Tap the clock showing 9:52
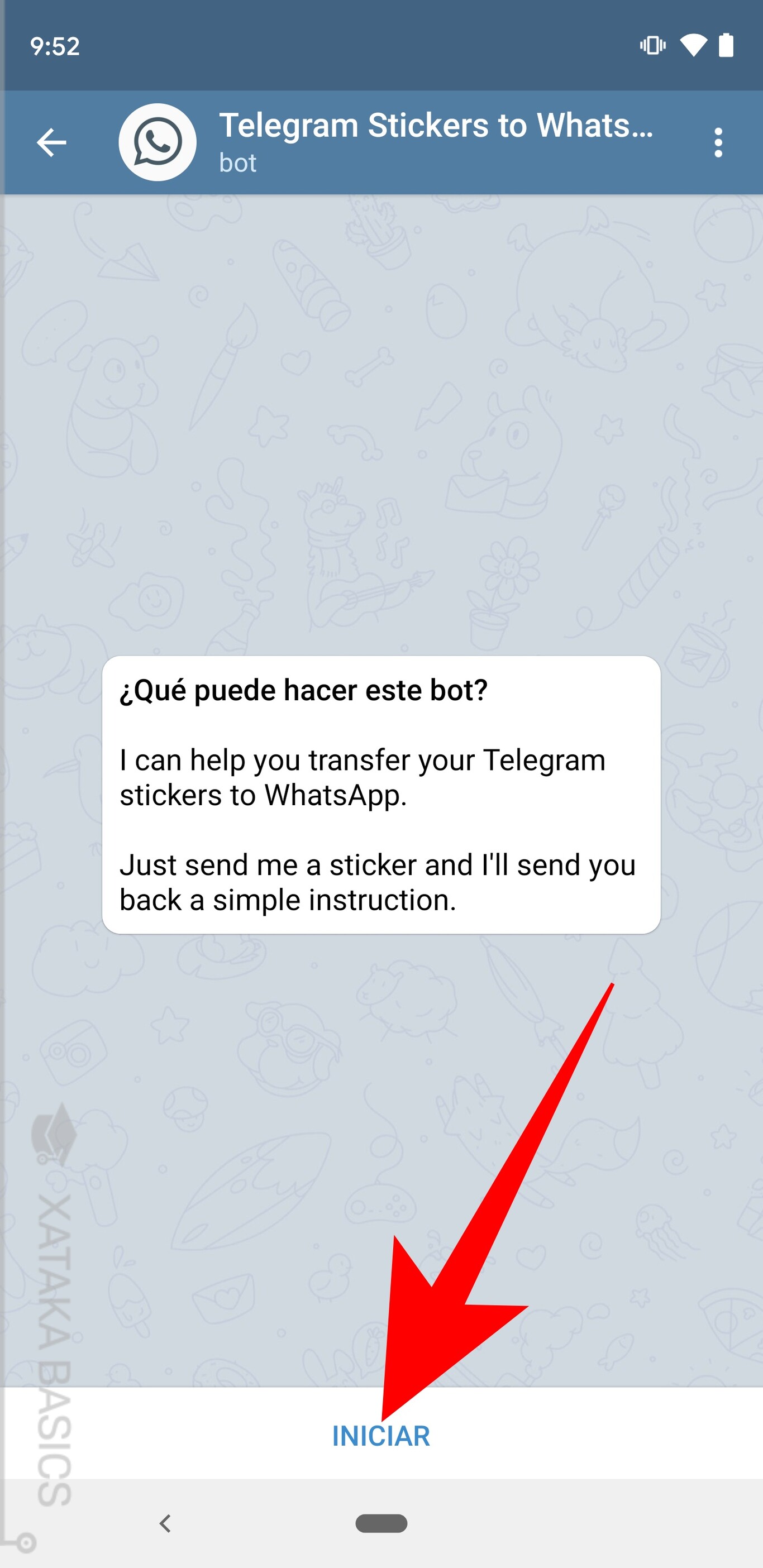This screenshot has width=763, height=1568. click(55, 46)
